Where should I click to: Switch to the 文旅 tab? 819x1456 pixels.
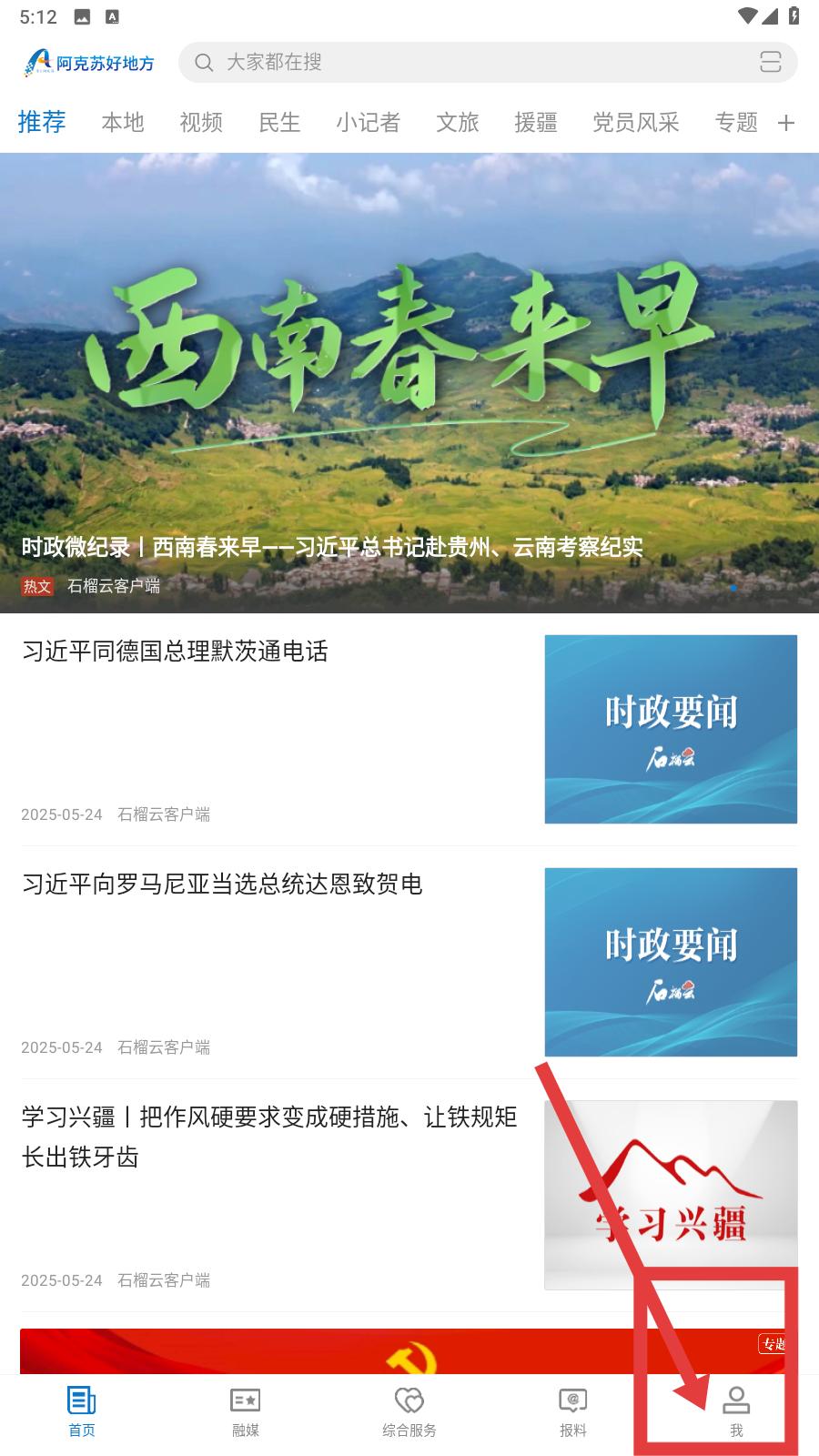point(457,122)
